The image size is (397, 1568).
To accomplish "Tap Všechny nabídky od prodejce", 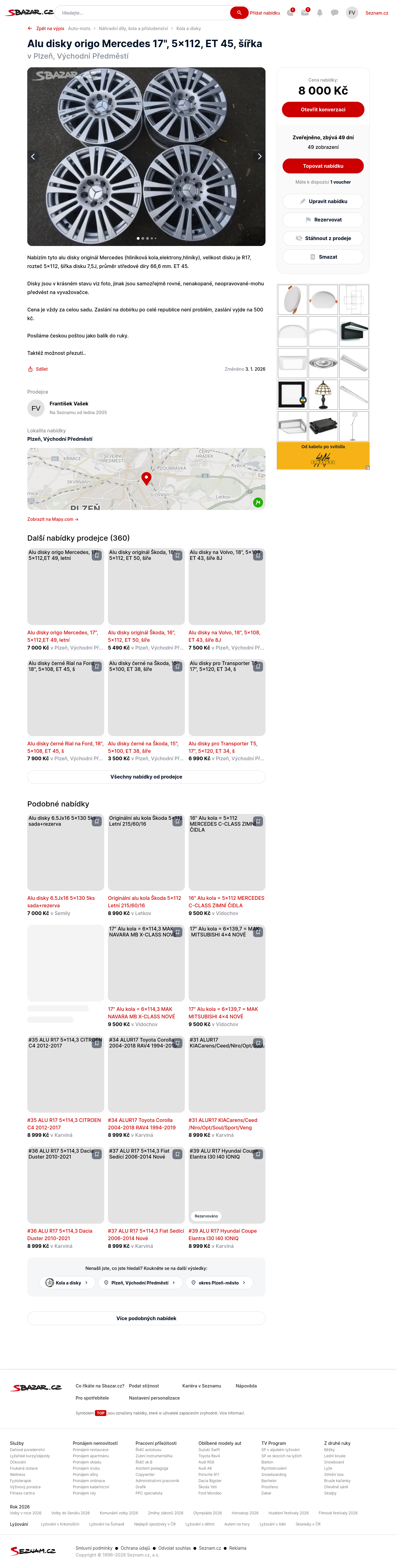I will click(146, 777).
